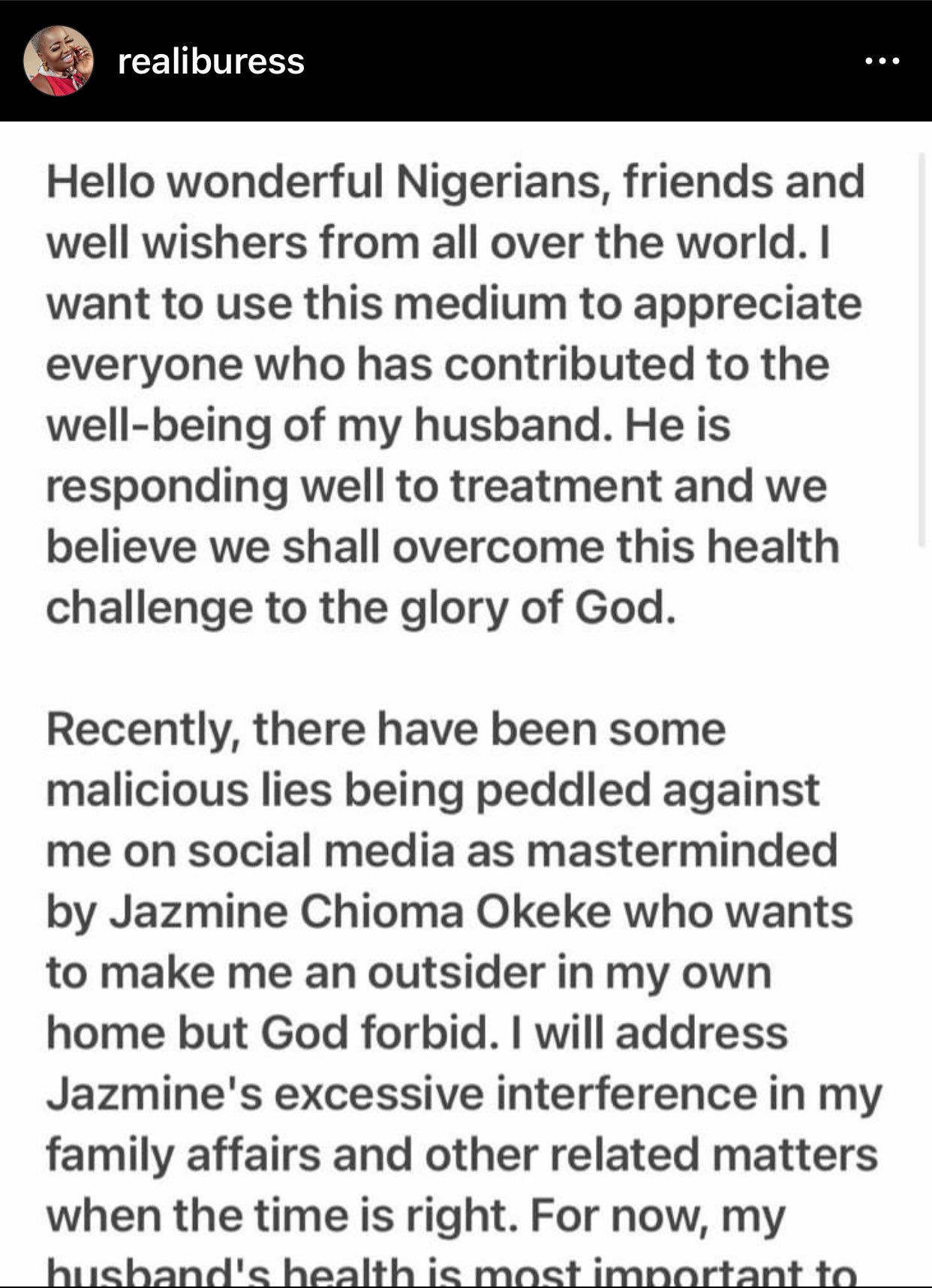932x1288 pixels.
Task: Open realiburess profile picture
Action: pos(59,61)
